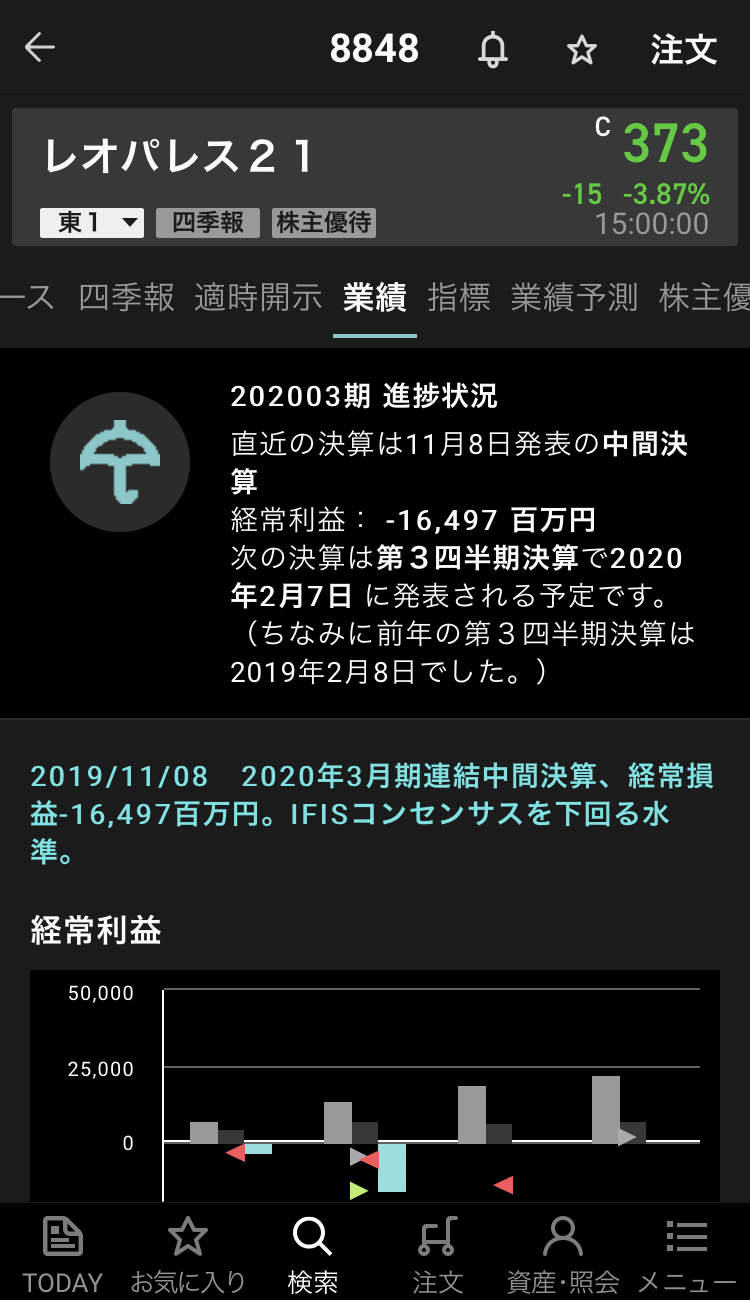Switch to the 指標 tab
750x1300 pixels.
(x=459, y=297)
